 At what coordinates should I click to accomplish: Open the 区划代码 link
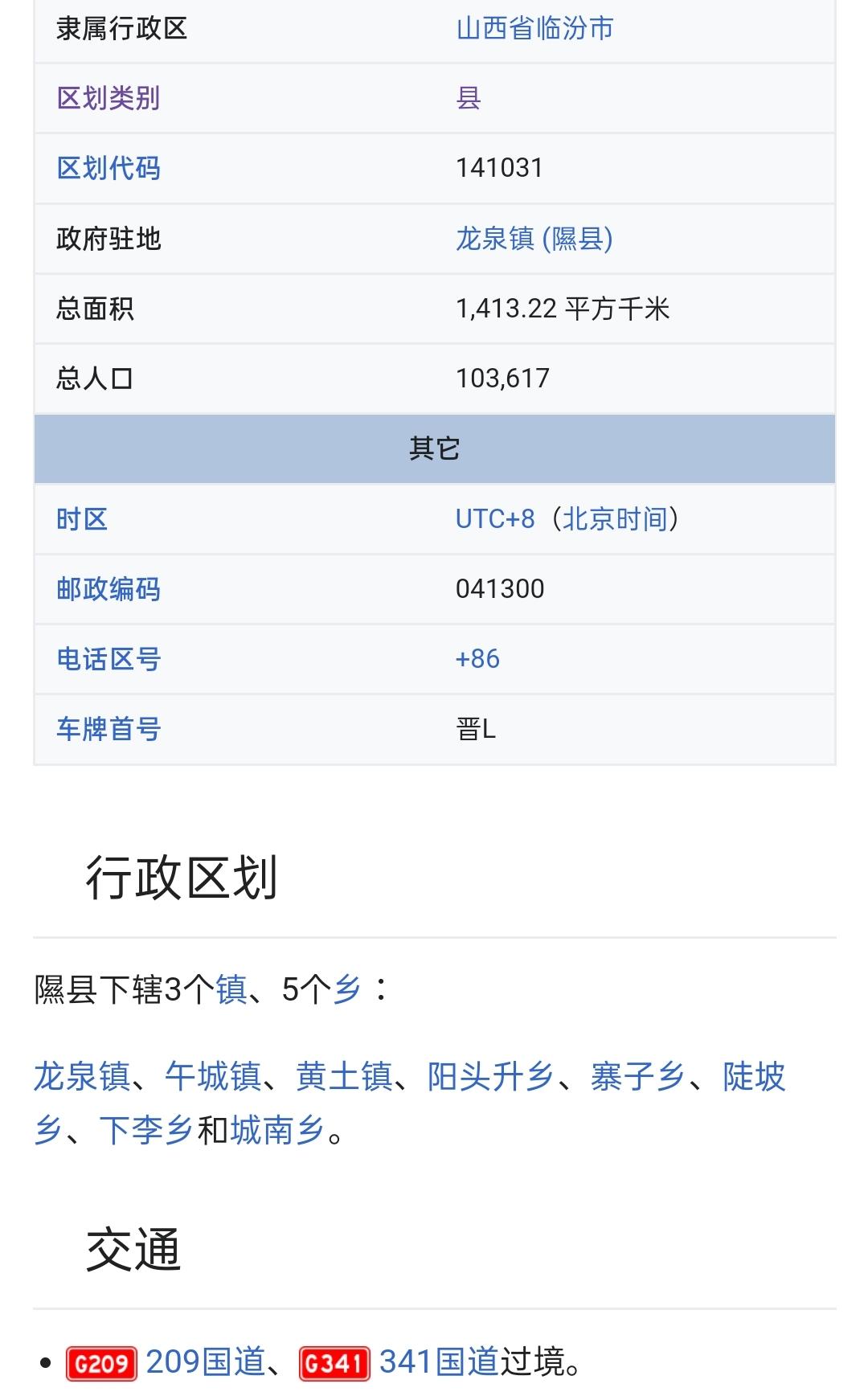108,169
